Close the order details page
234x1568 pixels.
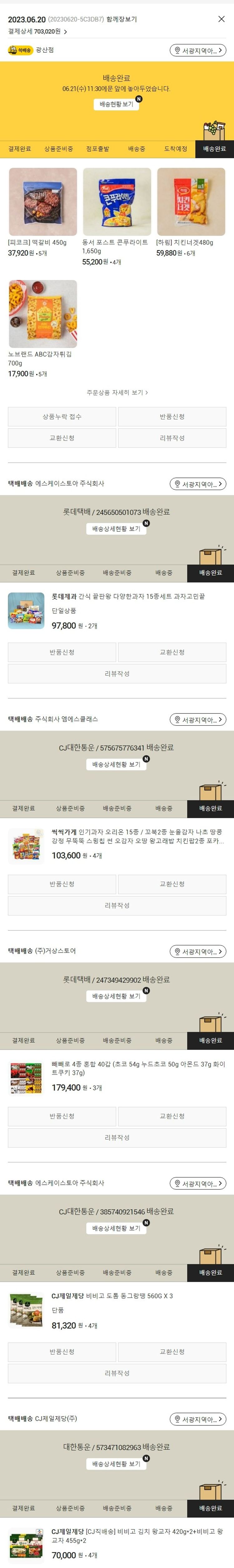pos(221,19)
